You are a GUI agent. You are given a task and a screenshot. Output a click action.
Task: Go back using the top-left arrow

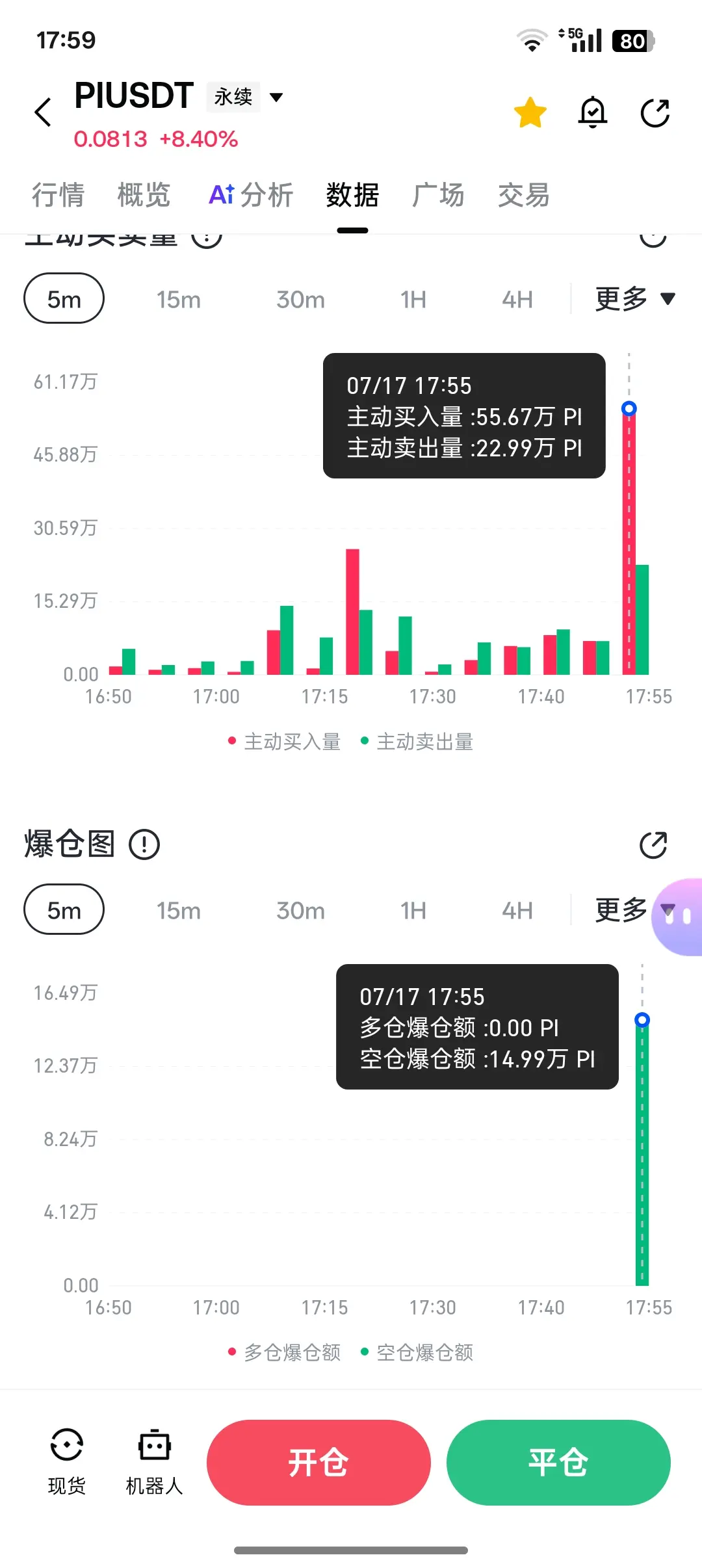tap(43, 112)
